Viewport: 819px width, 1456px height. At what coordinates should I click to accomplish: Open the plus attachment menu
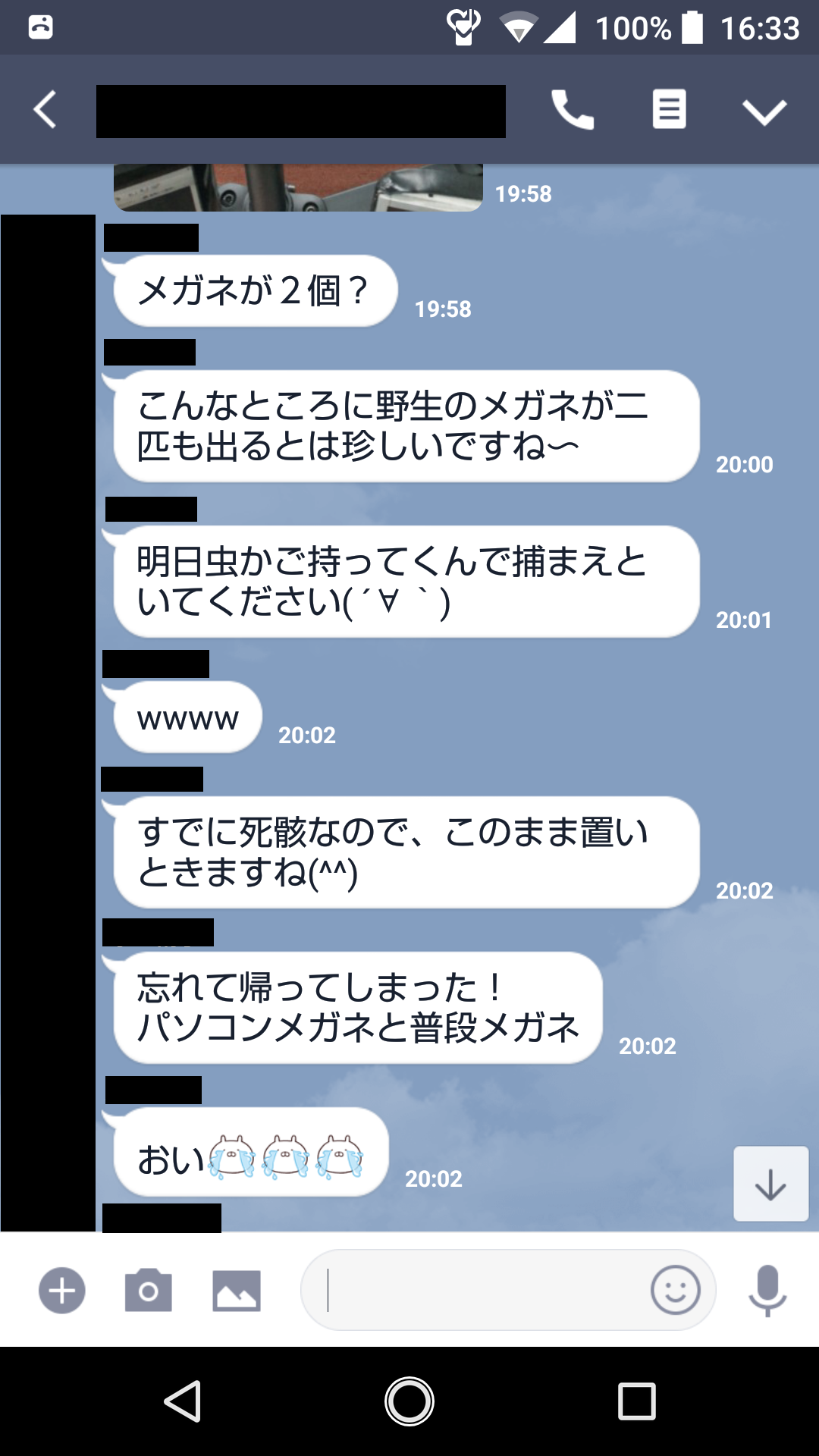62,1290
